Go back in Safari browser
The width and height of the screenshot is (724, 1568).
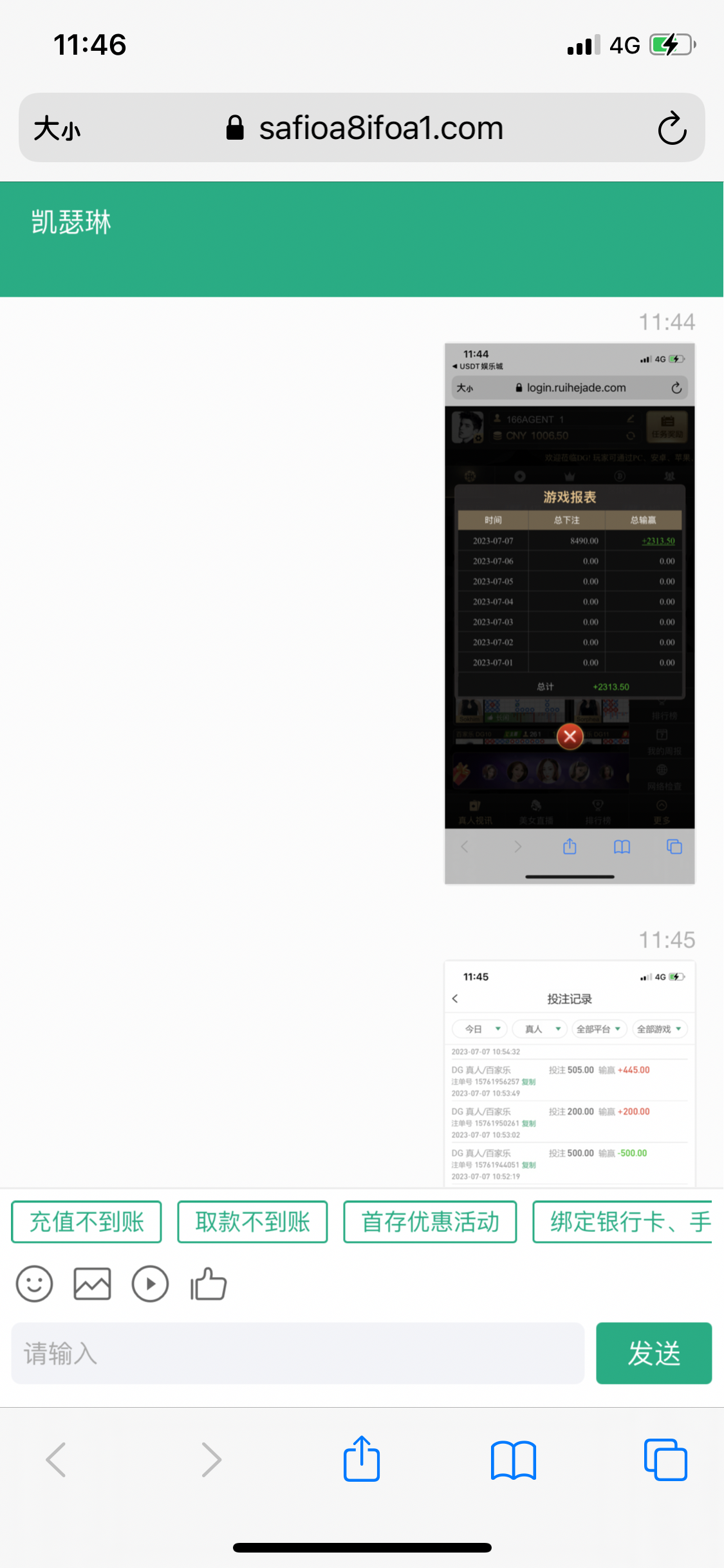(56, 1460)
